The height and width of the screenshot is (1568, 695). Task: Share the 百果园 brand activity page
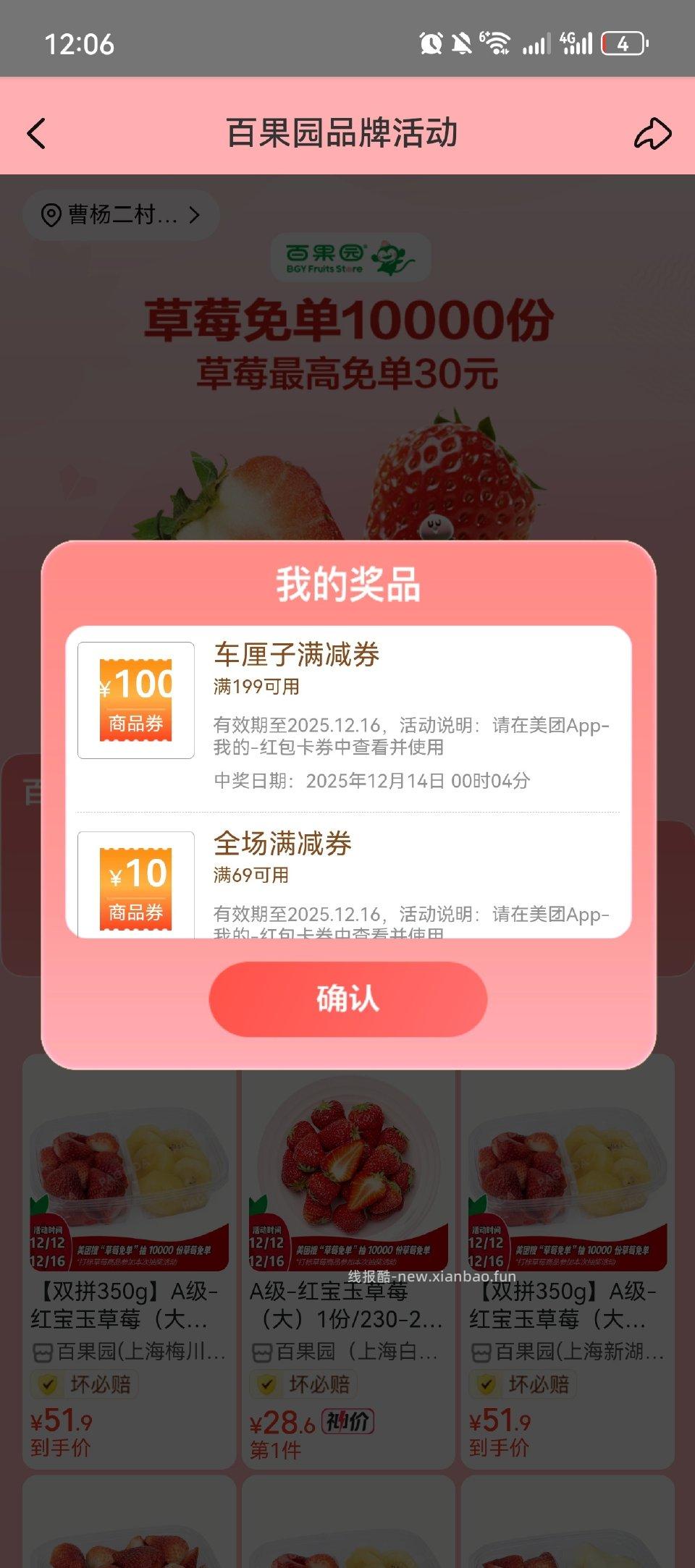(x=652, y=134)
